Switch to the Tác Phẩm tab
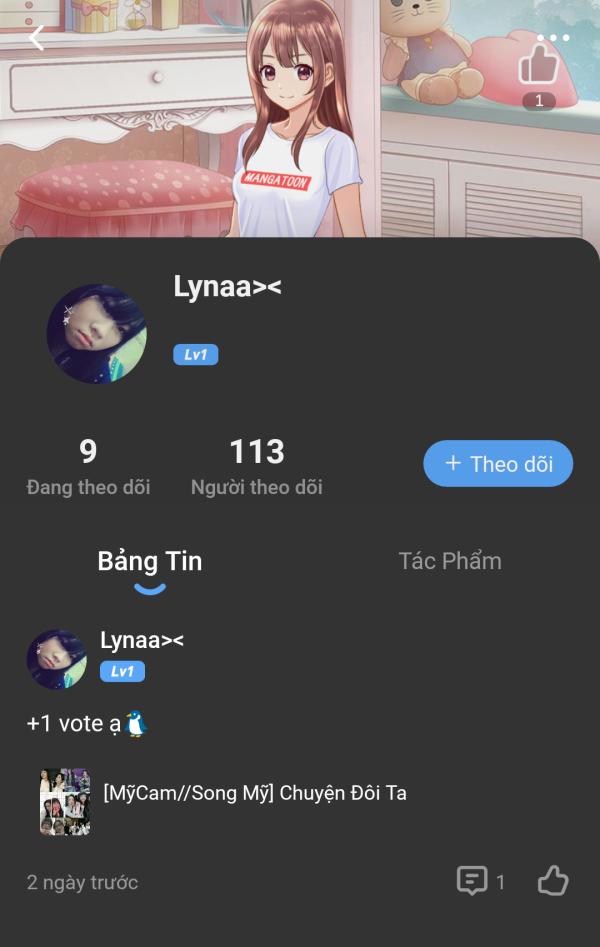Viewport: 600px width, 947px height. pos(450,561)
